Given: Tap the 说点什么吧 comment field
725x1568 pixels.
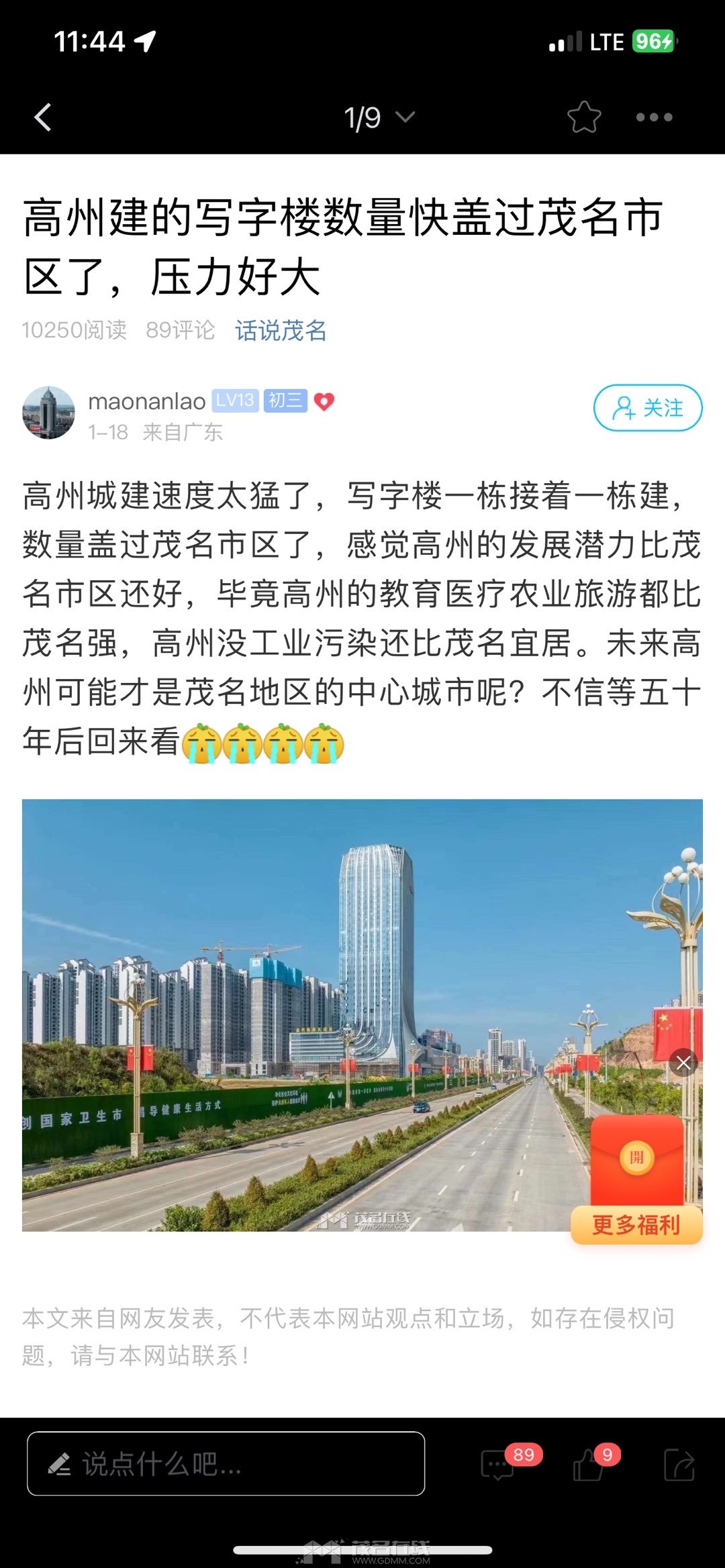Looking at the screenshot, I should 226,1463.
